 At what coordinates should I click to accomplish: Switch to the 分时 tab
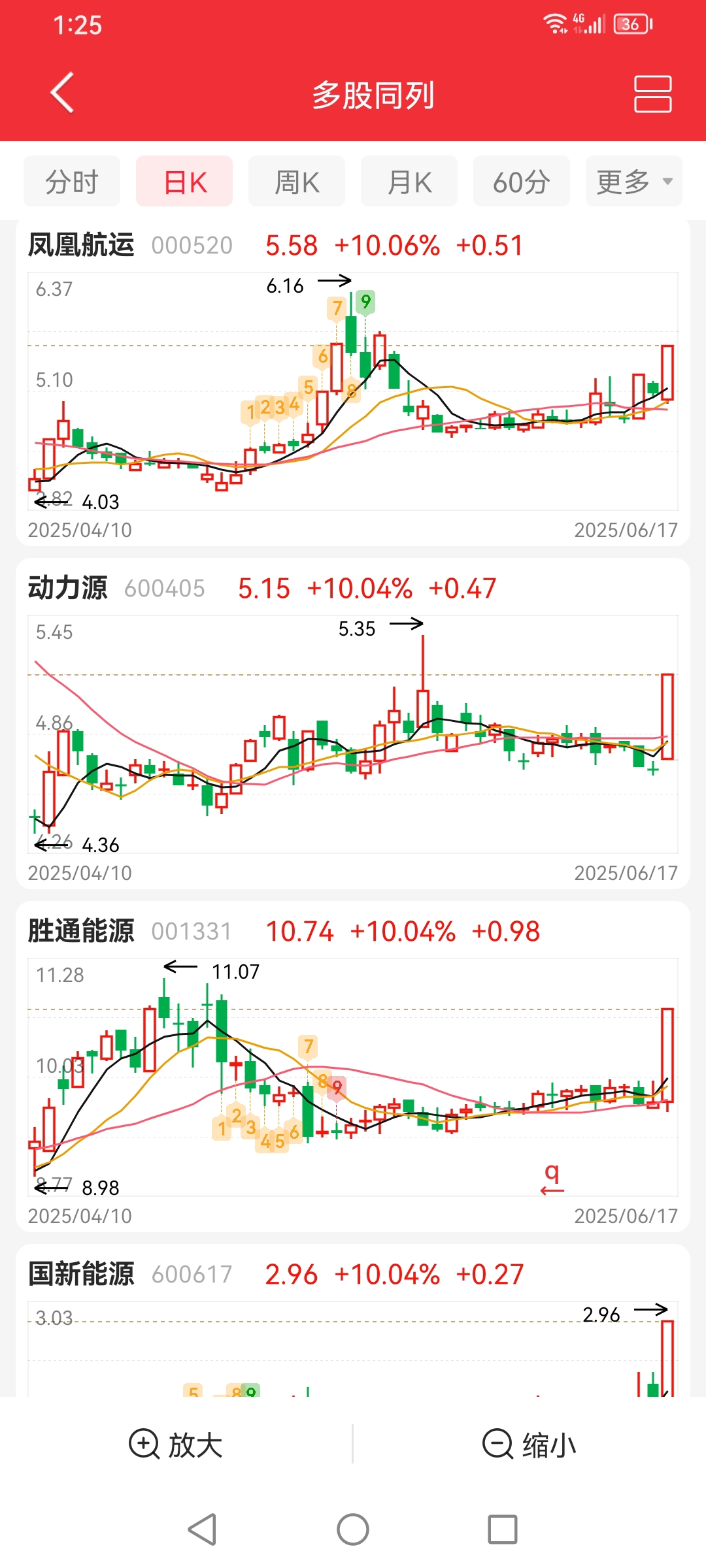tap(72, 182)
